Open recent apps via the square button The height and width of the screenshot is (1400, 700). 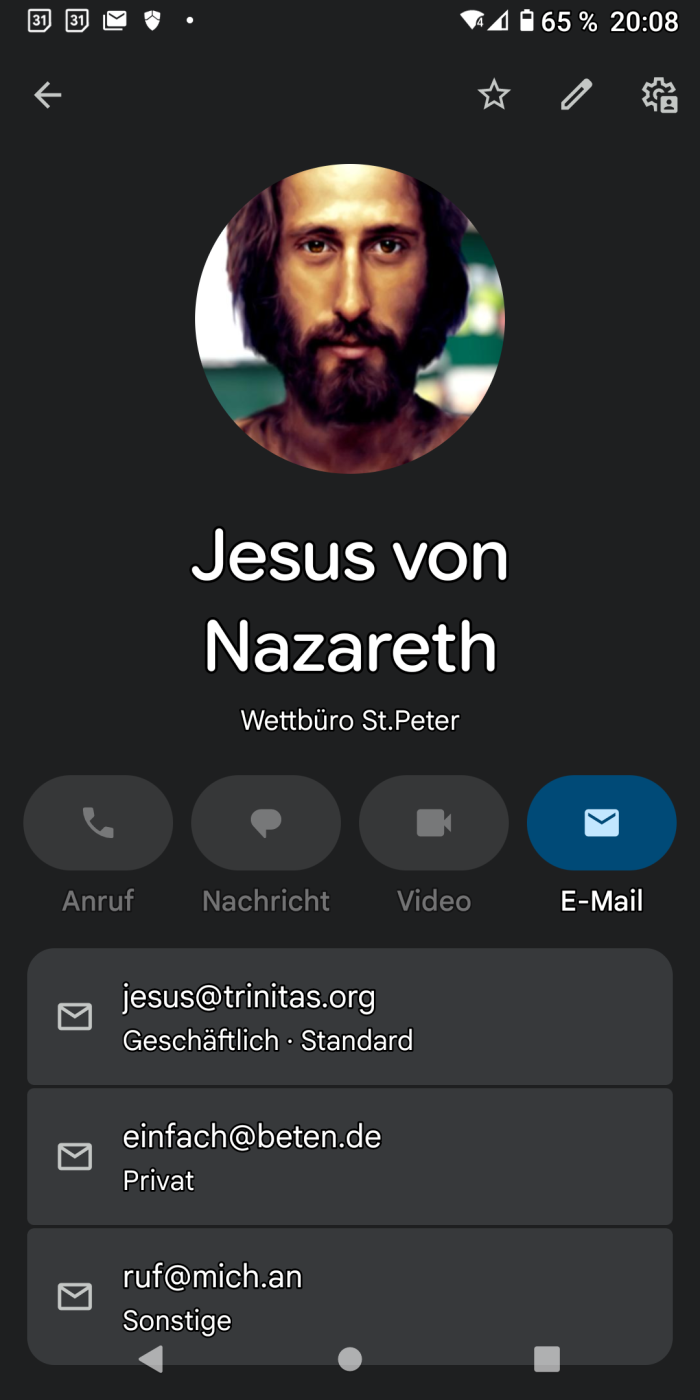pyautogui.click(x=547, y=1358)
